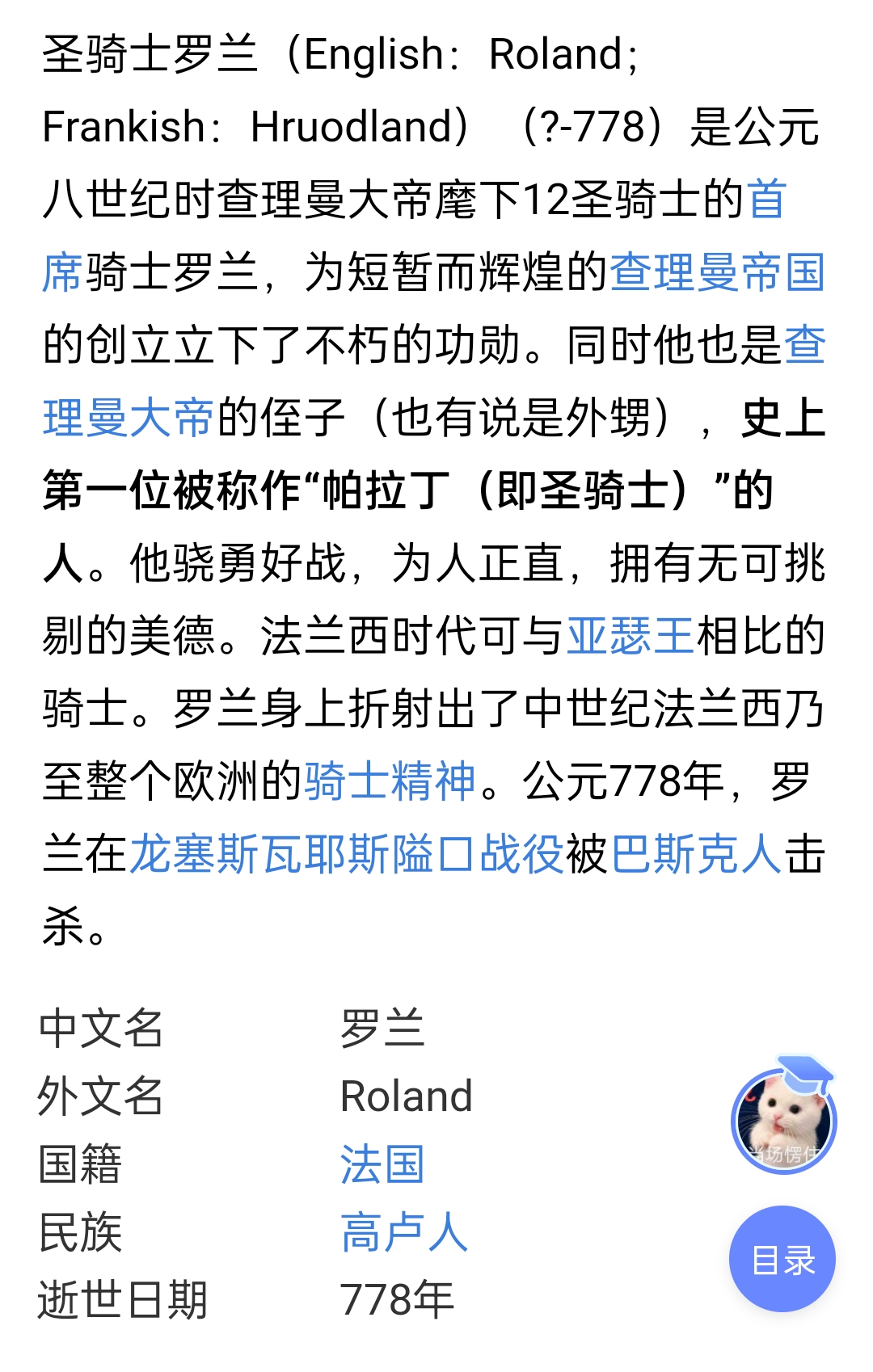This screenshot has height=1372, width=873.
Task: Follow the 巴斯克人 link
Action: pyautogui.click(x=697, y=854)
